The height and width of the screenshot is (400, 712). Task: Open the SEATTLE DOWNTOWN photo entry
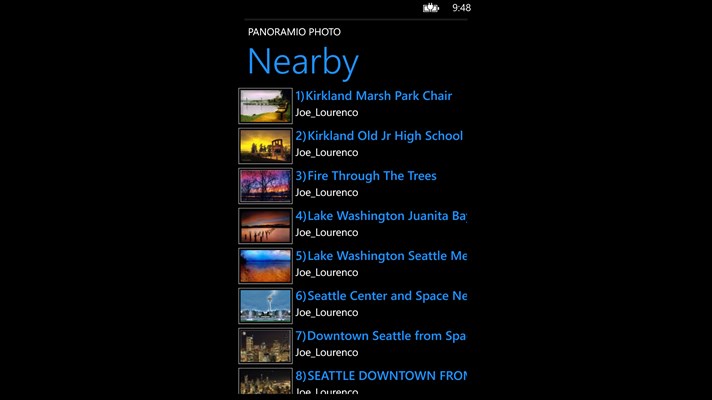380,377
